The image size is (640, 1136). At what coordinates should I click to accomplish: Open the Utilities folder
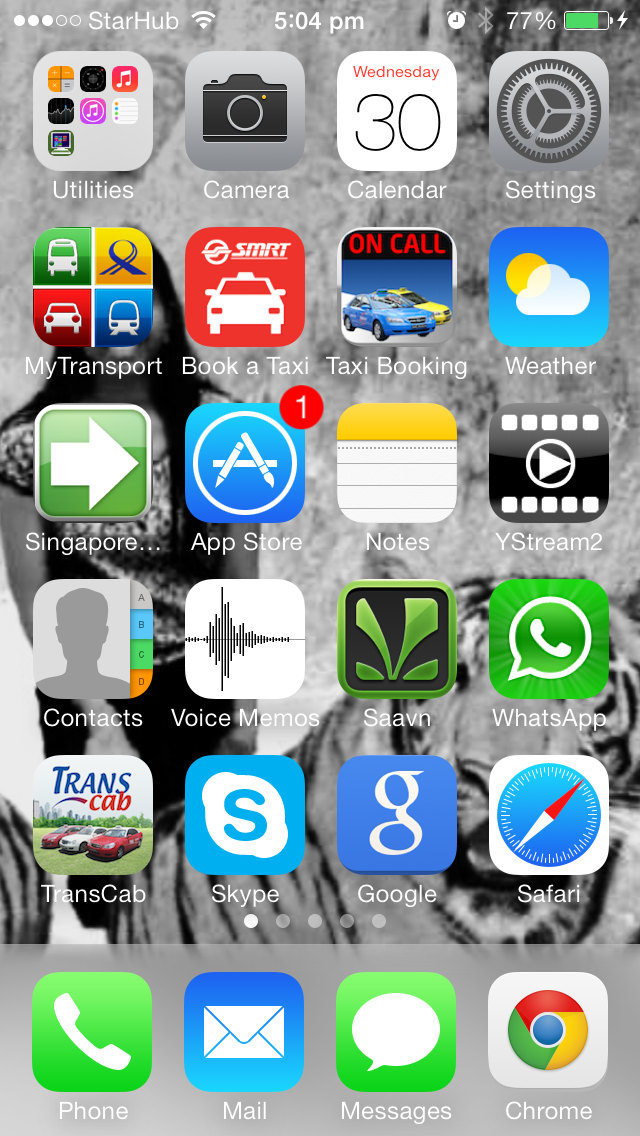pos(93,111)
